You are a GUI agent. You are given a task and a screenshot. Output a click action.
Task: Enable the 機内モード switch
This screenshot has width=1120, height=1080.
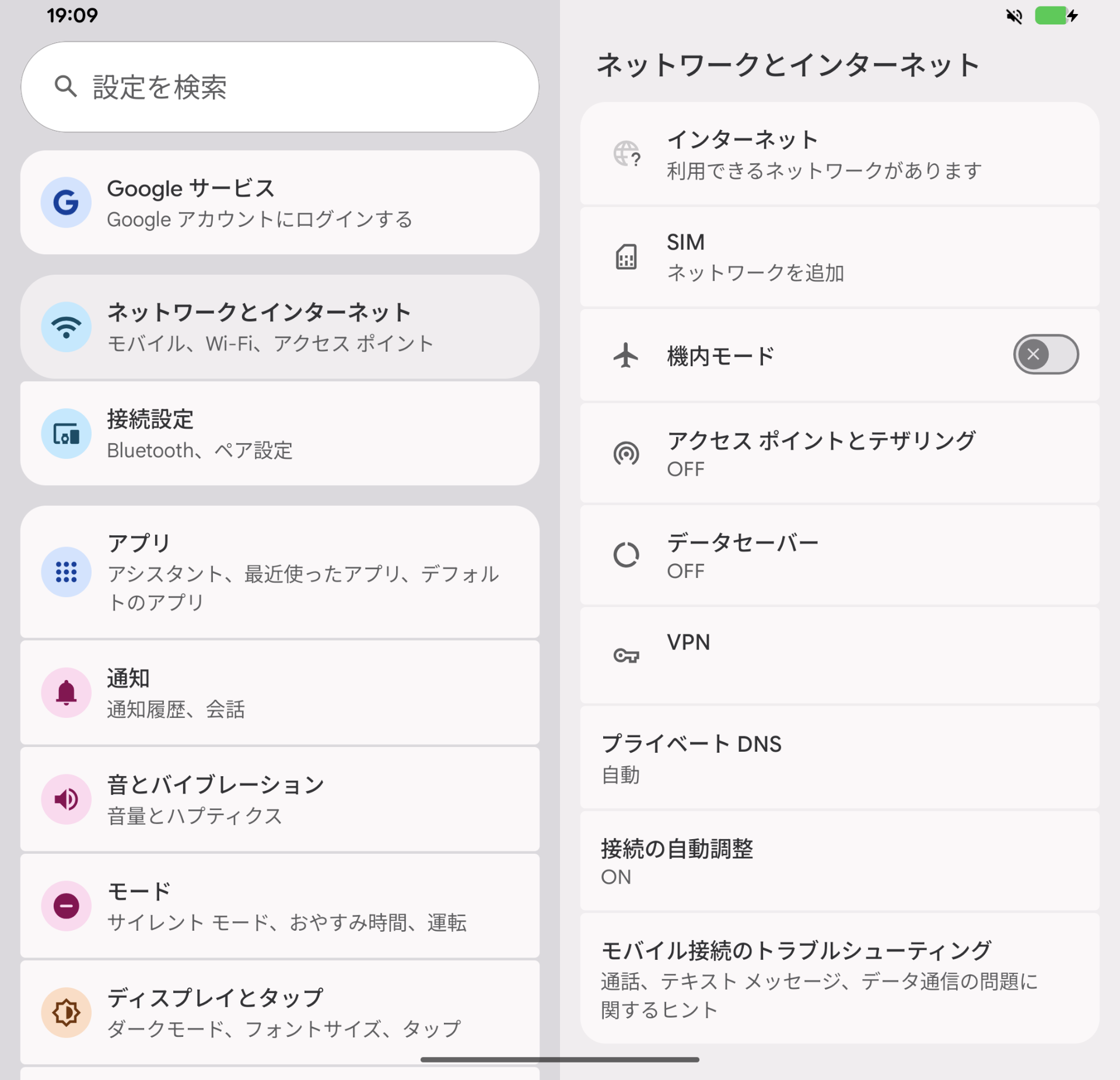click(1045, 355)
